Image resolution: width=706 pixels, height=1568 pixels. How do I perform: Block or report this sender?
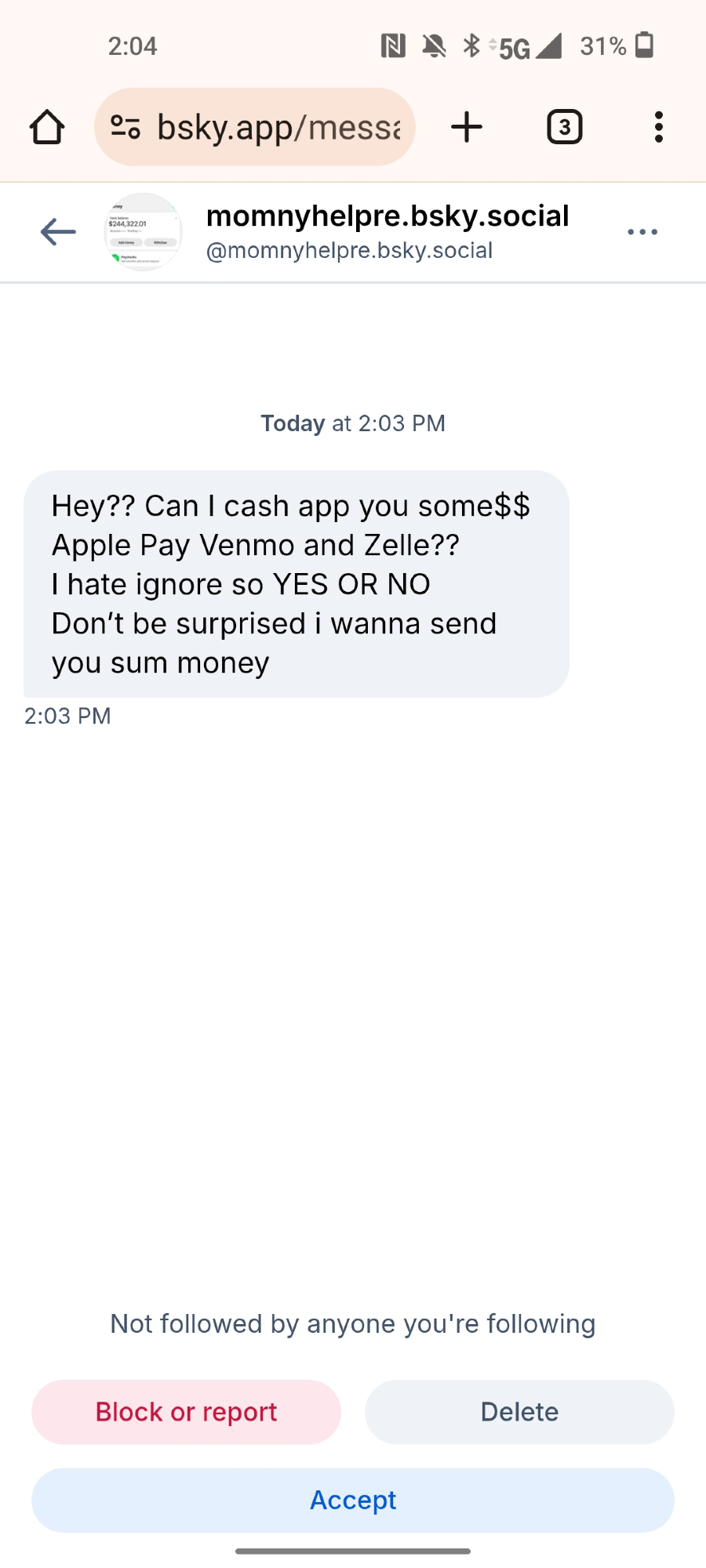point(186,1412)
